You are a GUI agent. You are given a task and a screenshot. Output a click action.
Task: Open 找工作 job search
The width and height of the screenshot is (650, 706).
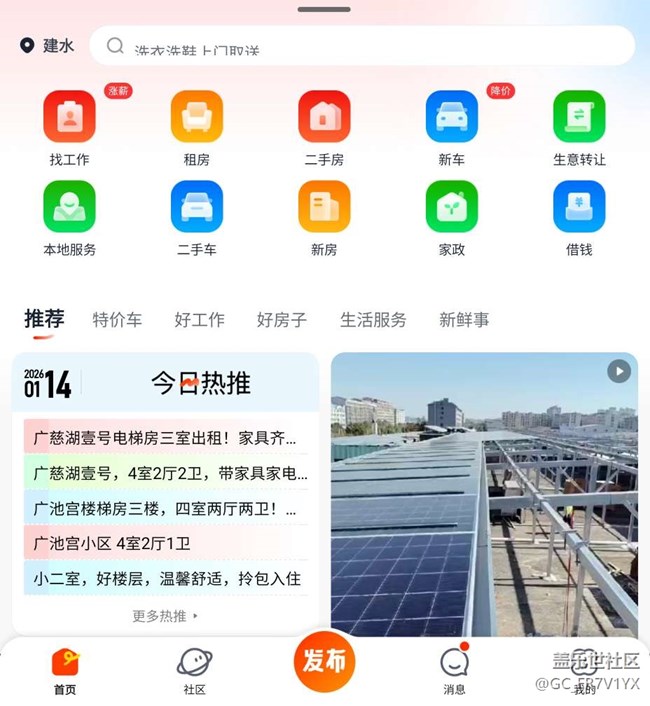(69, 117)
